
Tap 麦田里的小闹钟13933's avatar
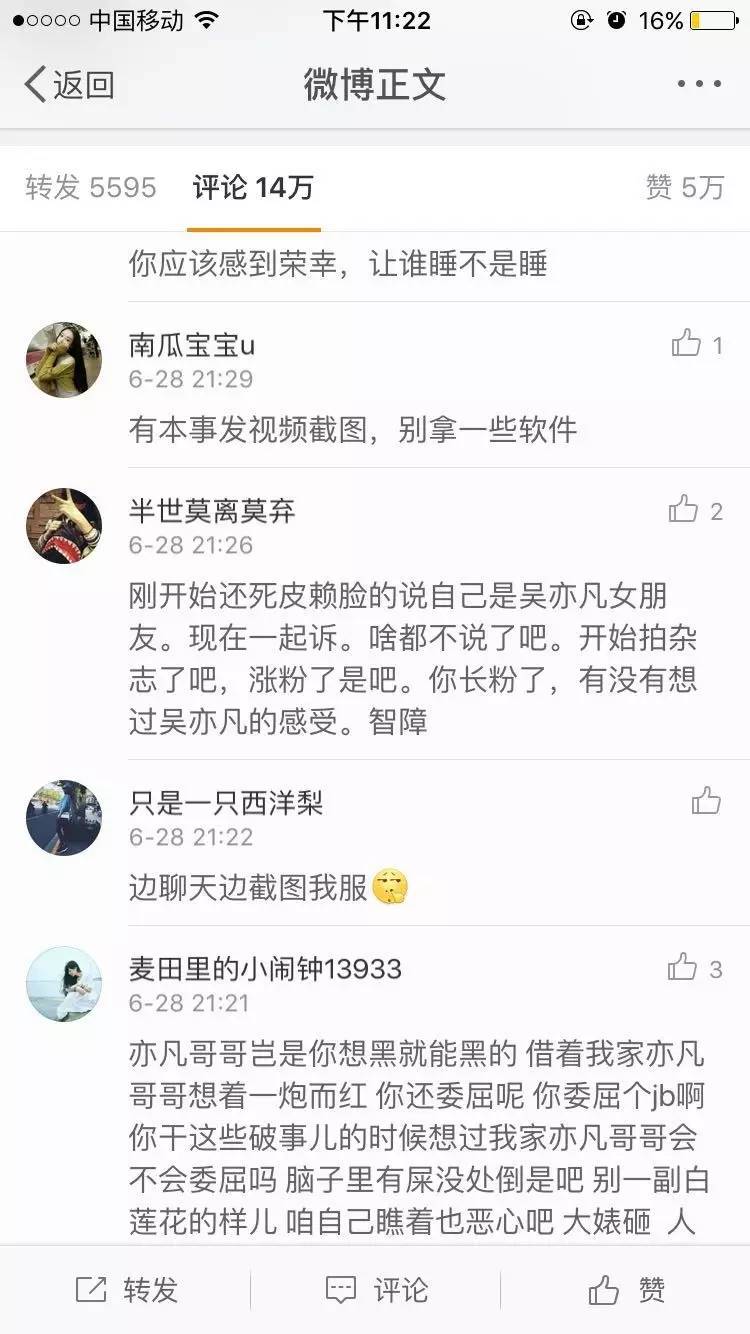[x=63, y=984]
